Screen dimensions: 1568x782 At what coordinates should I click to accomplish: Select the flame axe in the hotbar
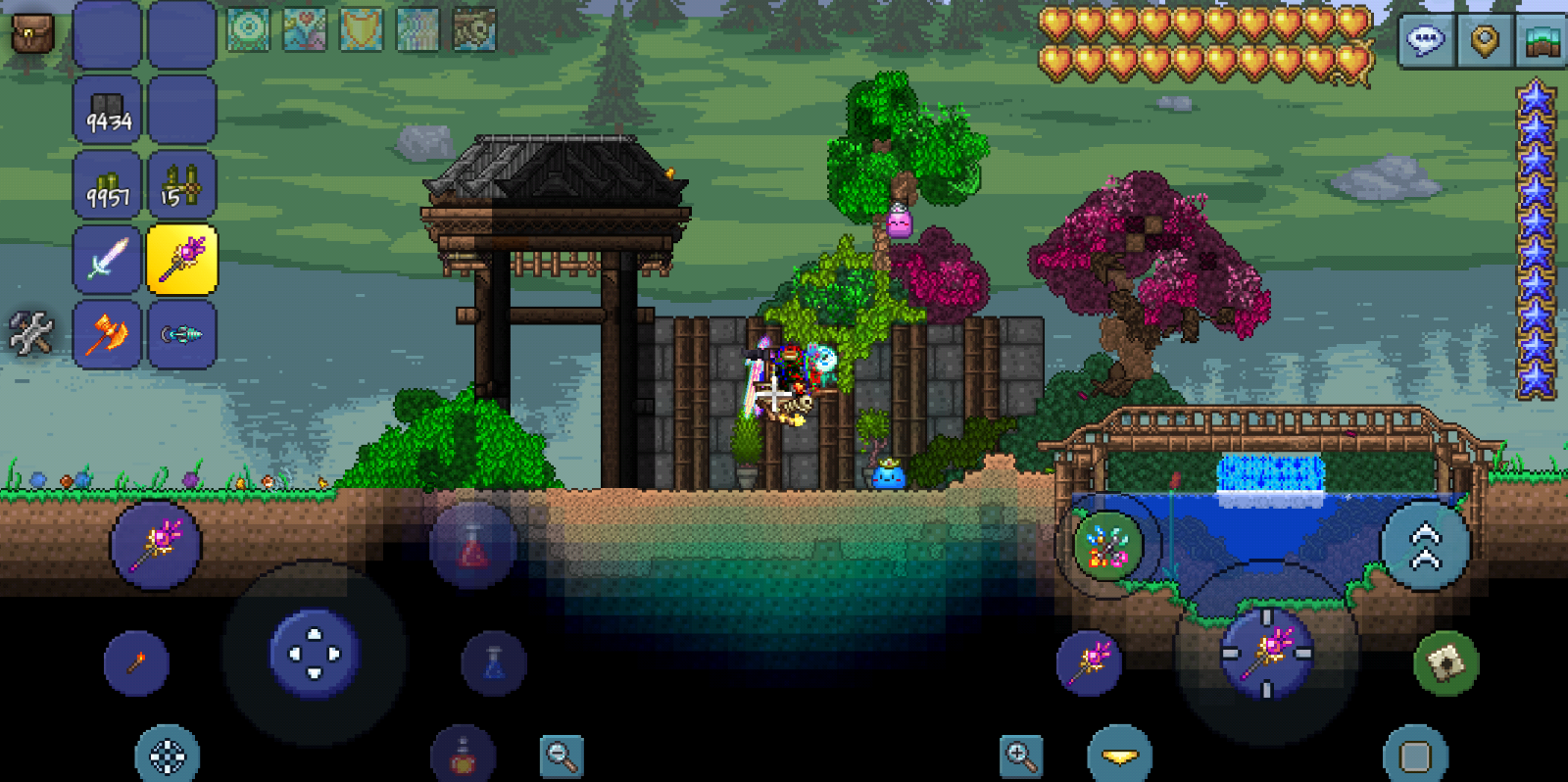(x=108, y=334)
